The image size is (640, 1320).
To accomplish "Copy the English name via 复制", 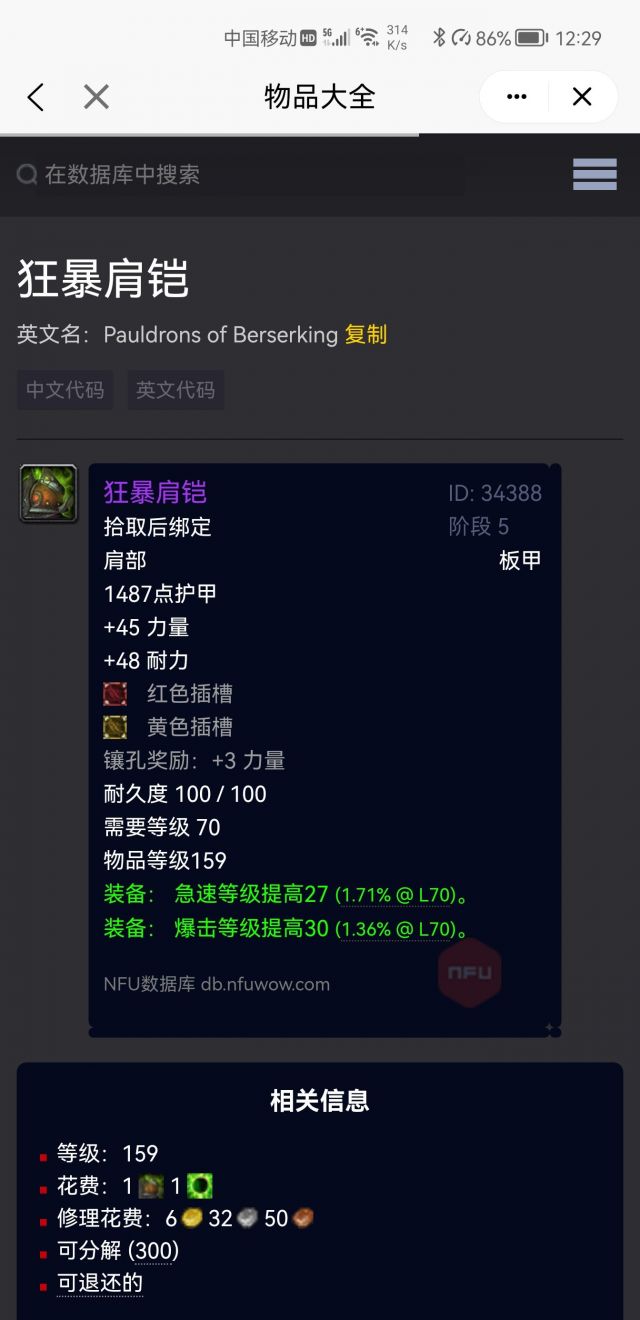I will 365,335.
